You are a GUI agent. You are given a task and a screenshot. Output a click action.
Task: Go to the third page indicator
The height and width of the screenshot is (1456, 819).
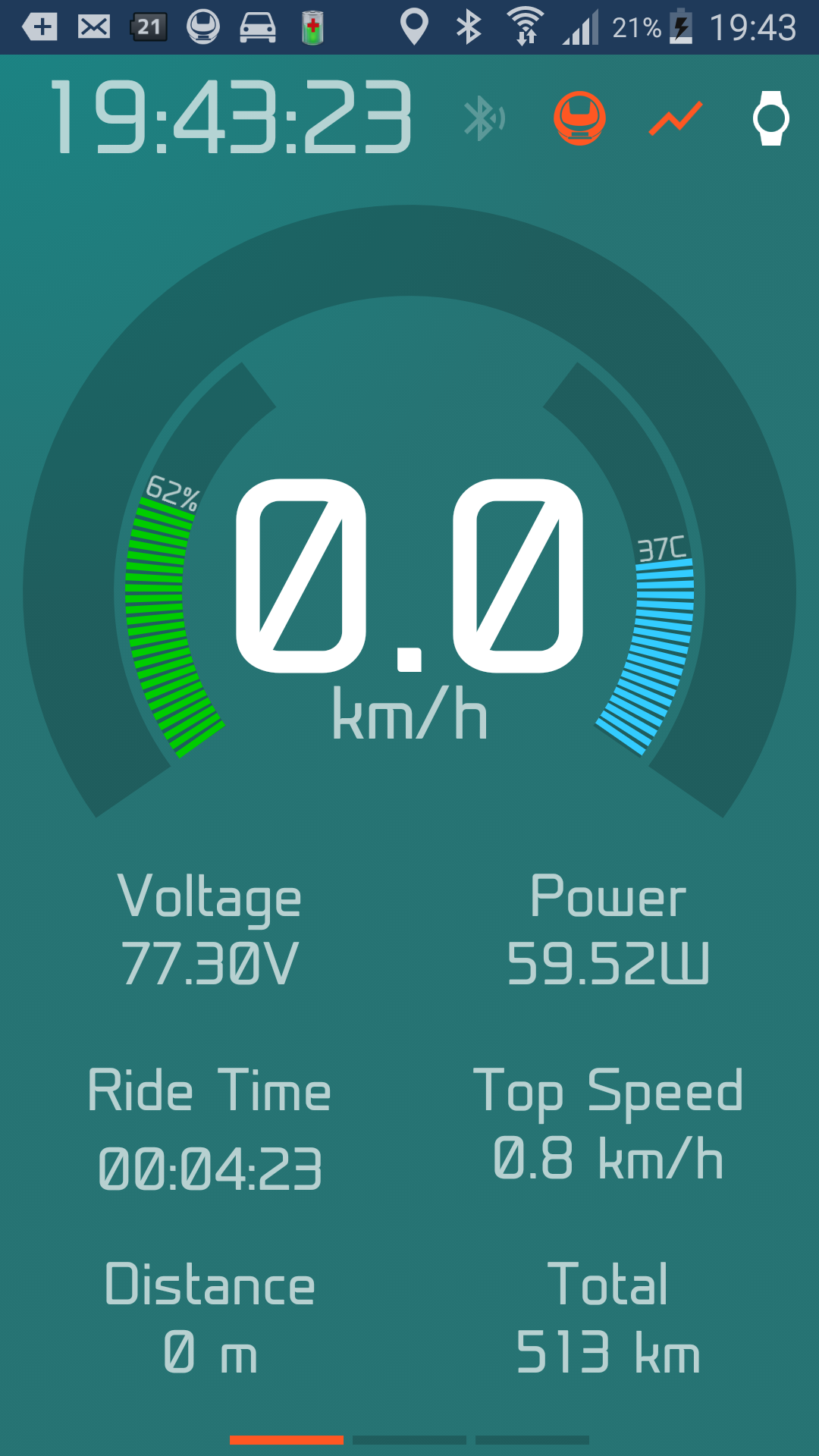532,1439
